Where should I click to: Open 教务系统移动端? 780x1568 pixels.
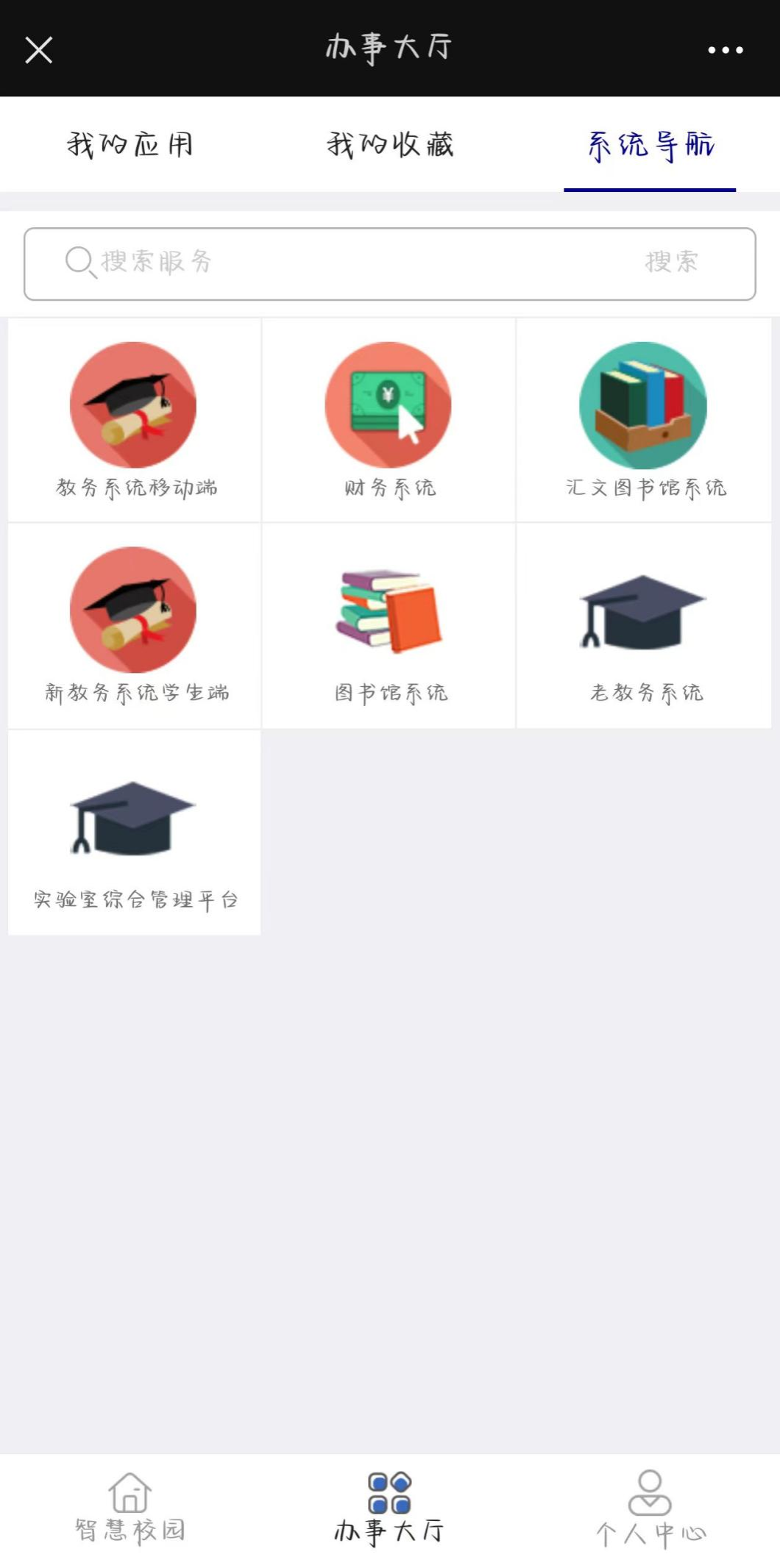click(x=135, y=420)
